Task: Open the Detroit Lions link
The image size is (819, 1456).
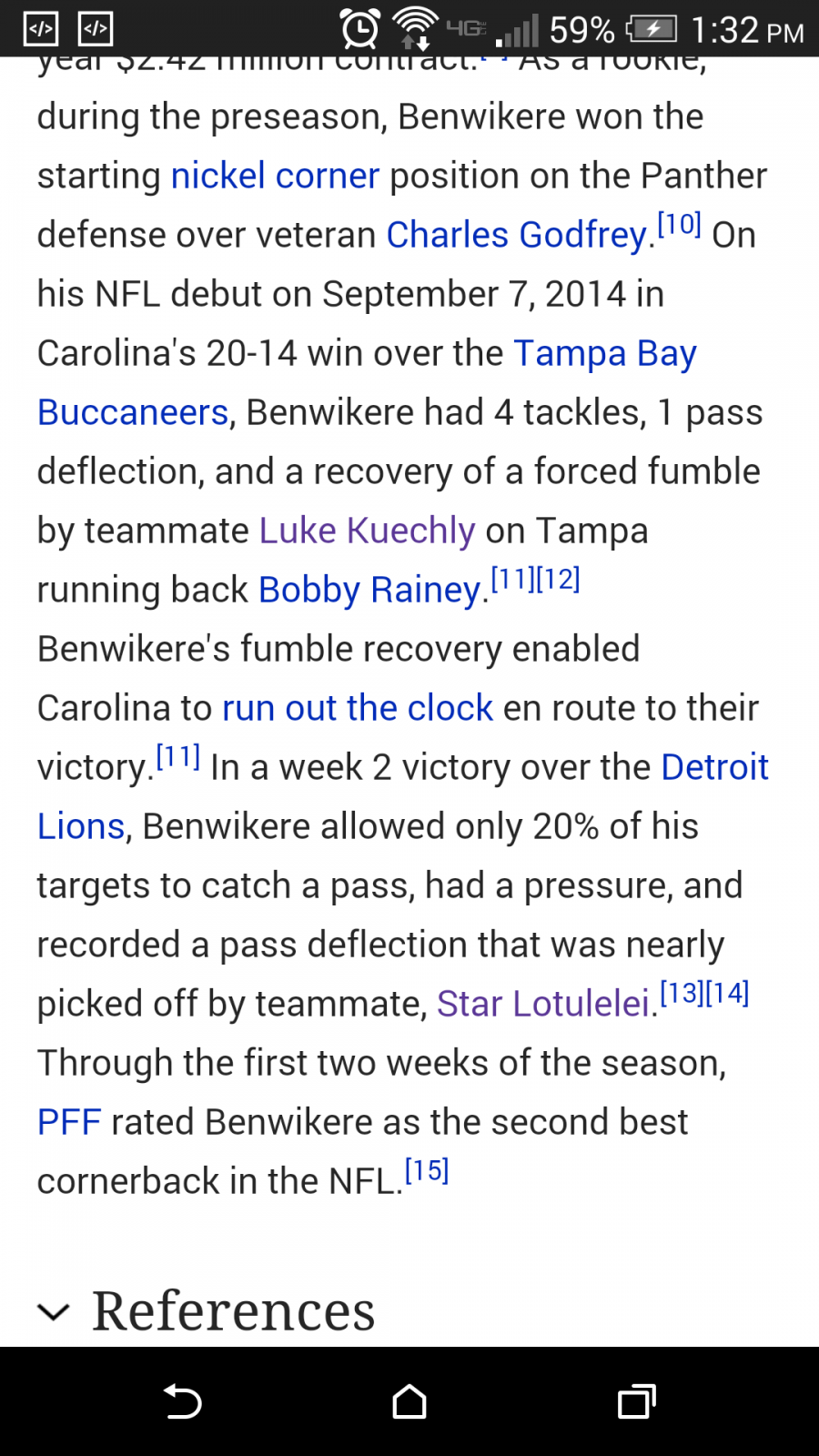Action: pos(714,767)
